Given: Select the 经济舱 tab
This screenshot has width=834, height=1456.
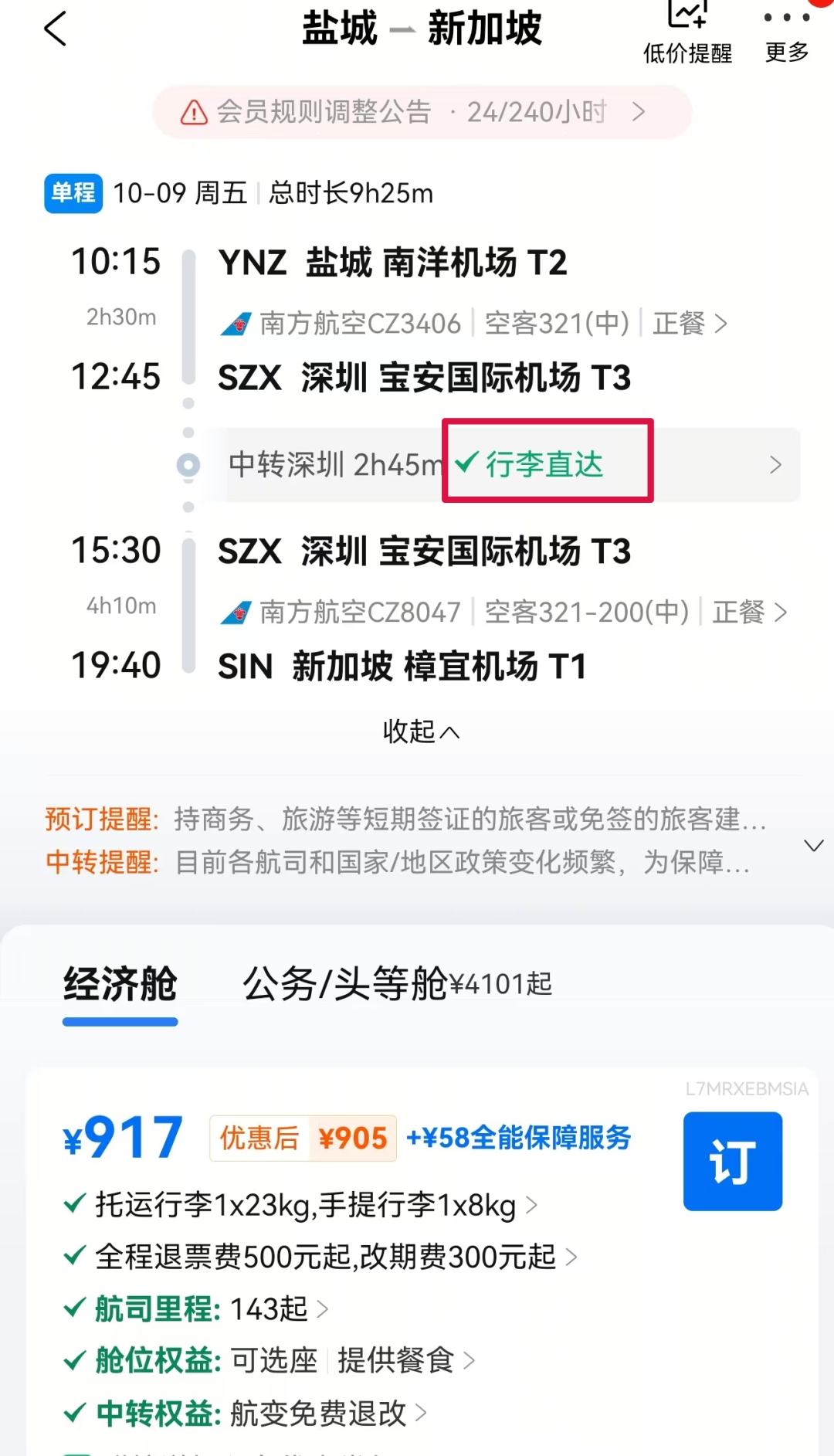Looking at the screenshot, I should [x=120, y=984].
